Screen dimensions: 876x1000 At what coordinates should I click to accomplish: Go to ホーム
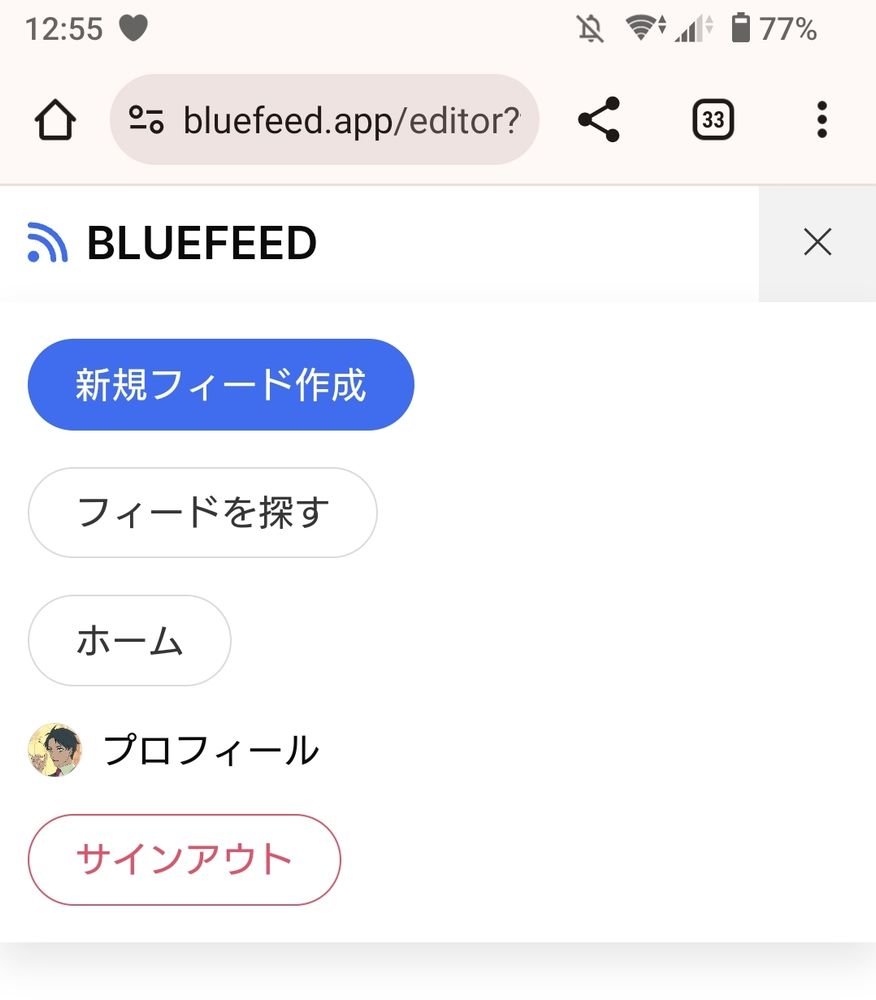[129, 641]
